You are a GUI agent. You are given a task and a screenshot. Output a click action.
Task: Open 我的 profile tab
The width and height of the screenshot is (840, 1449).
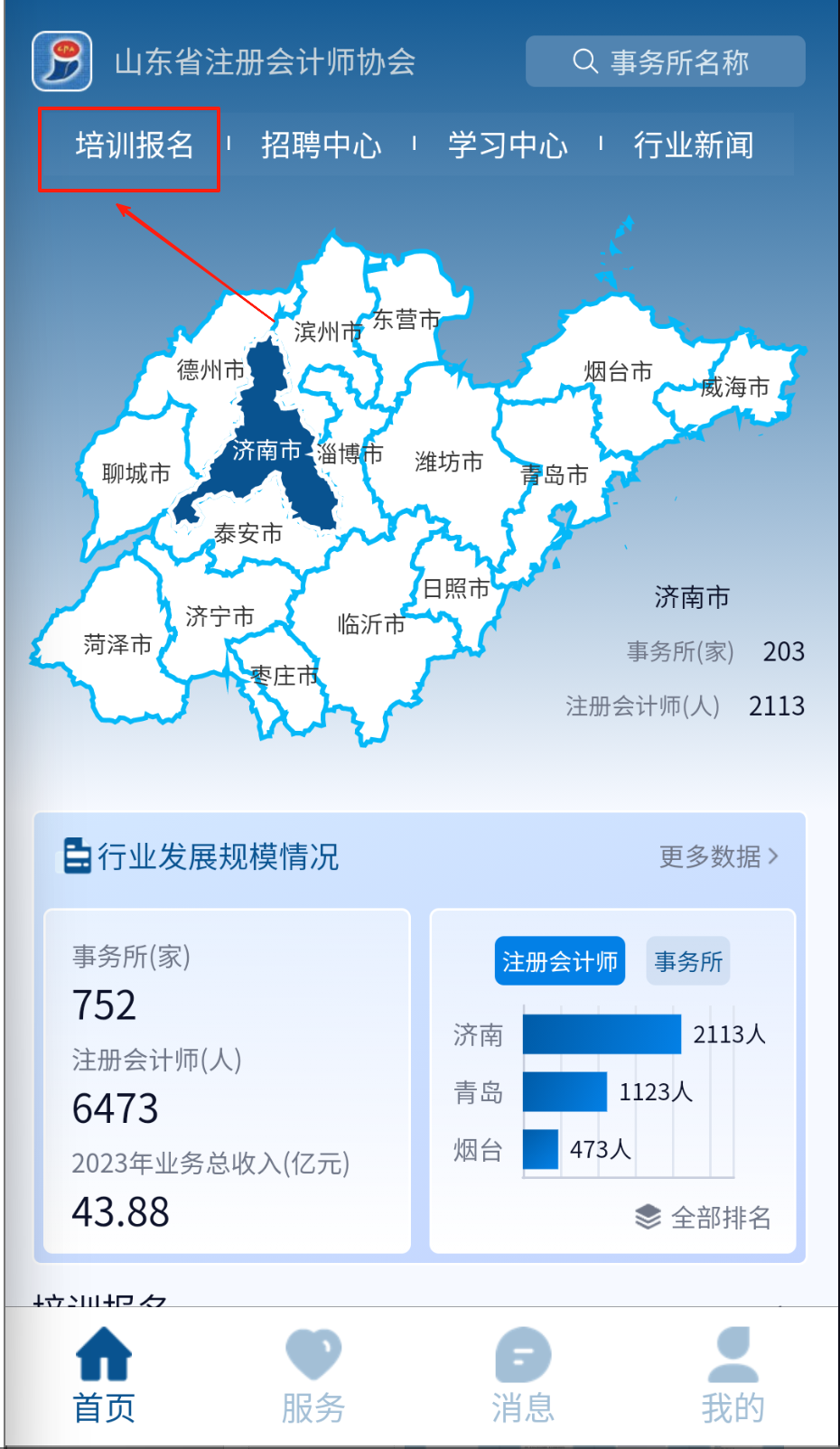[733, 1376]
